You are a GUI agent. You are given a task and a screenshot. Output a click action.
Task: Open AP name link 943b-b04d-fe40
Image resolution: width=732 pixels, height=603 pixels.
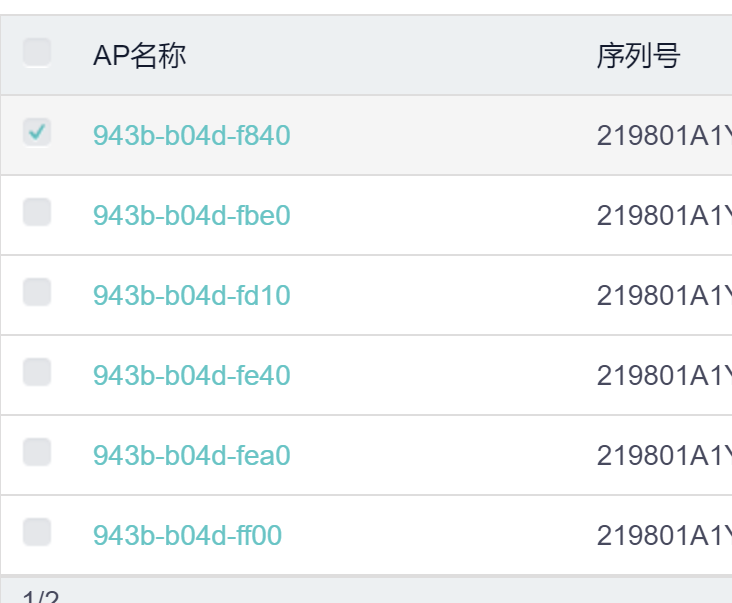pyautogui.click(x=191, y=375)
